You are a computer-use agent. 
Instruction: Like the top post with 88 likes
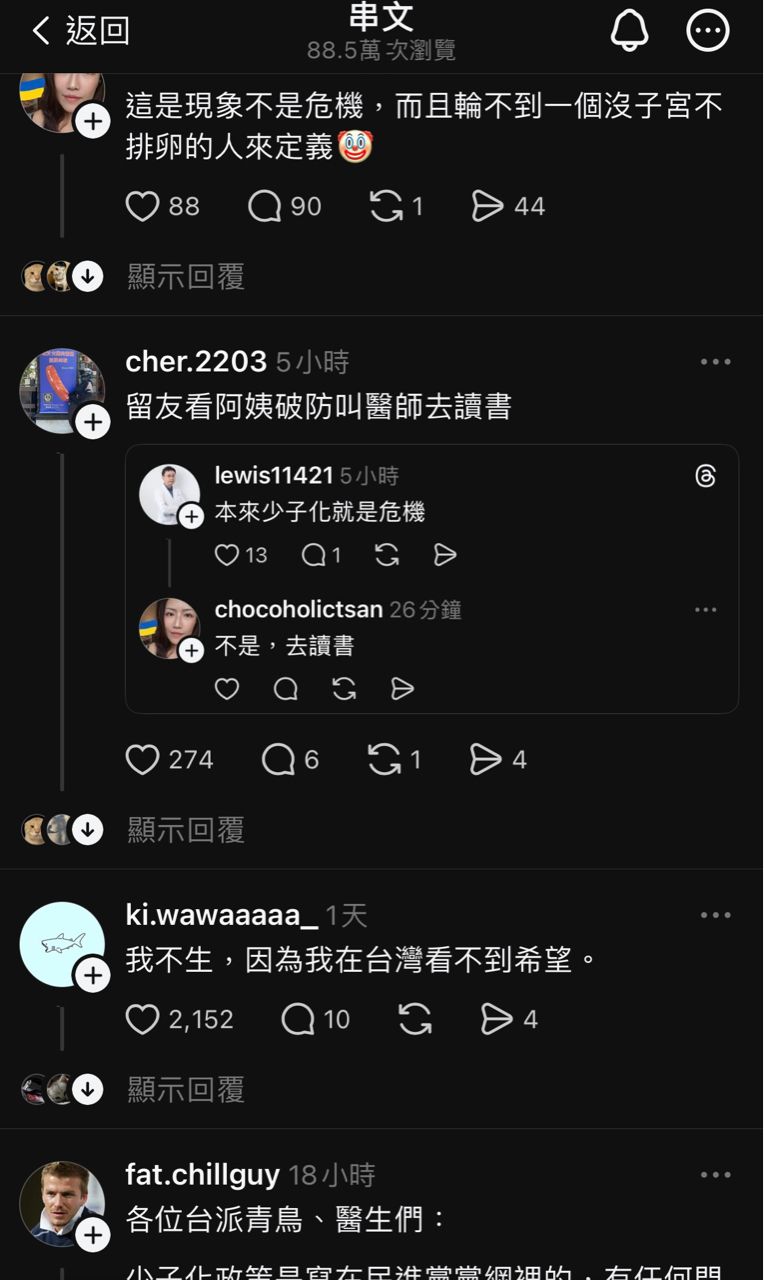(x=143, y=206)
